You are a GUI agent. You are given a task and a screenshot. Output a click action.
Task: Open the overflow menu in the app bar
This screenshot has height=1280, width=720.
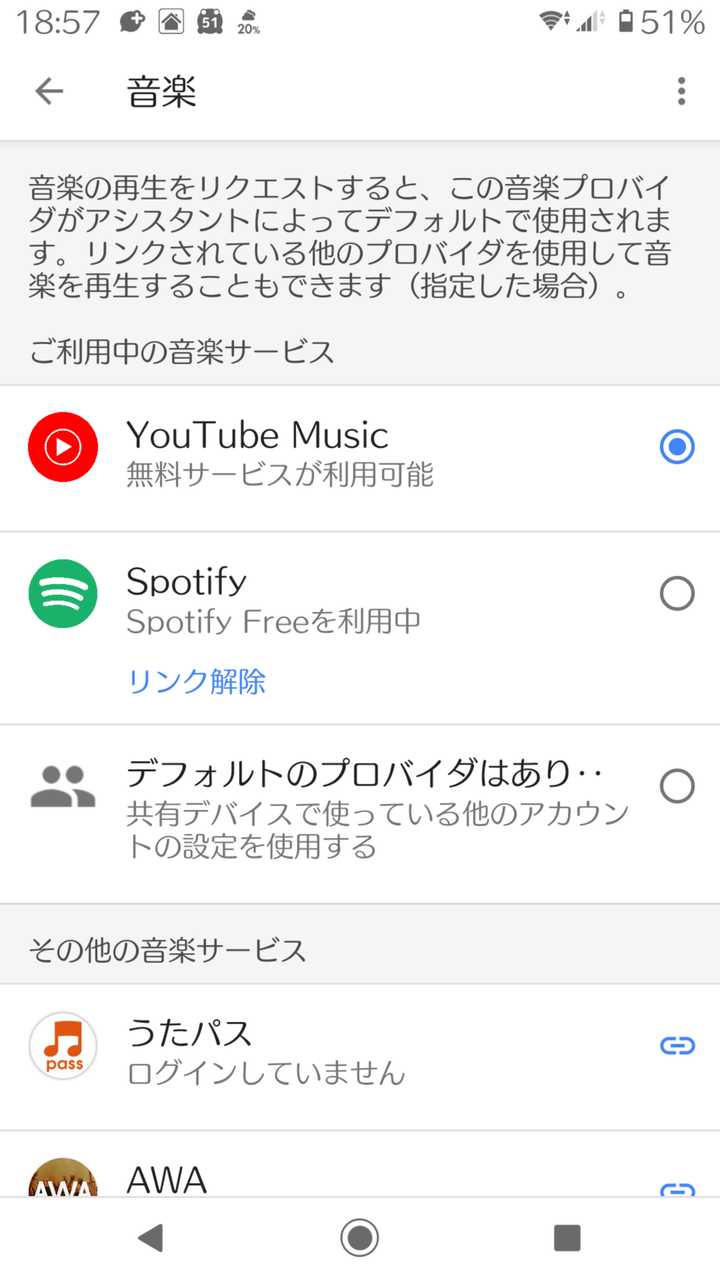(x=681, y=92)
